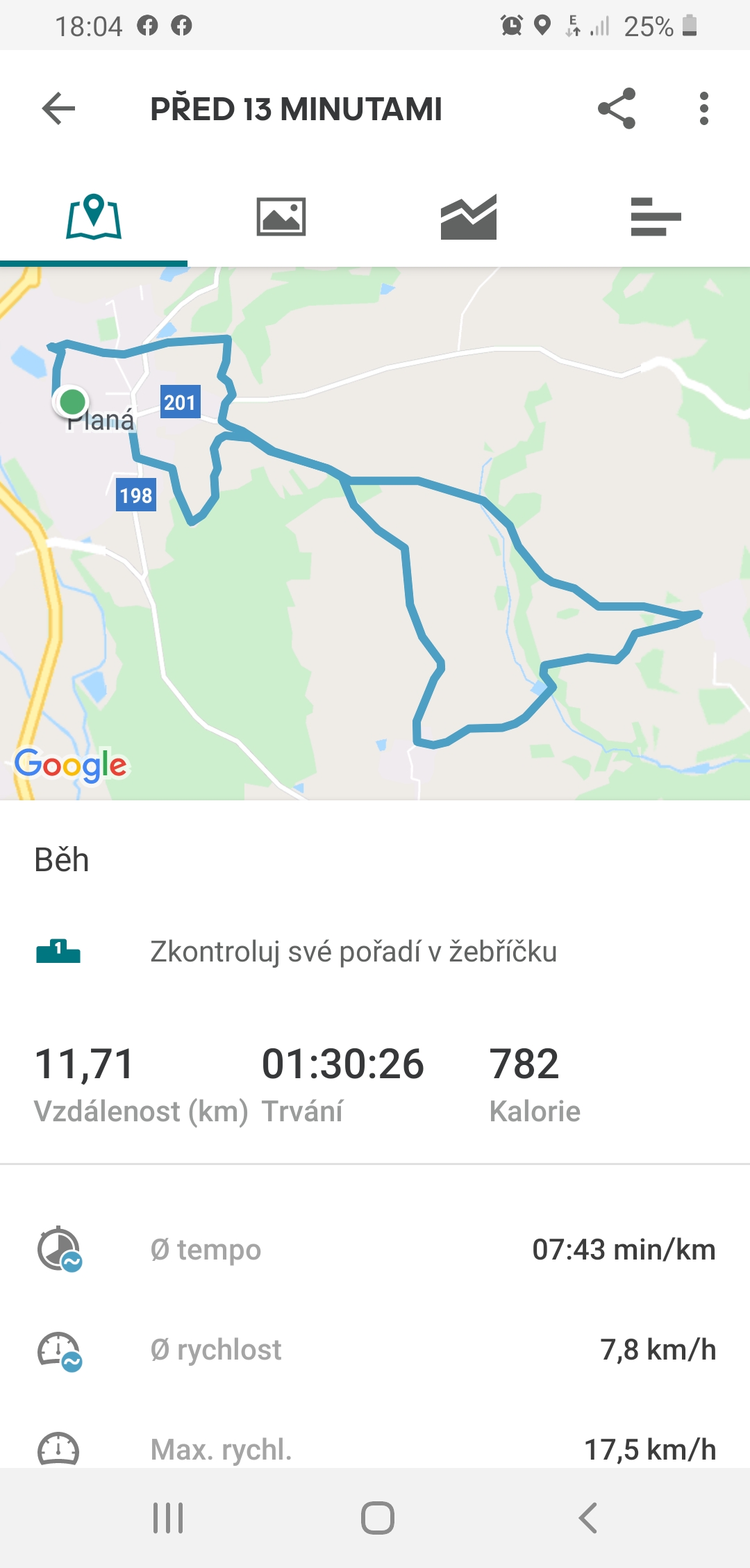Select the map tab
The image size is (750, 1568).
point(94,217)
